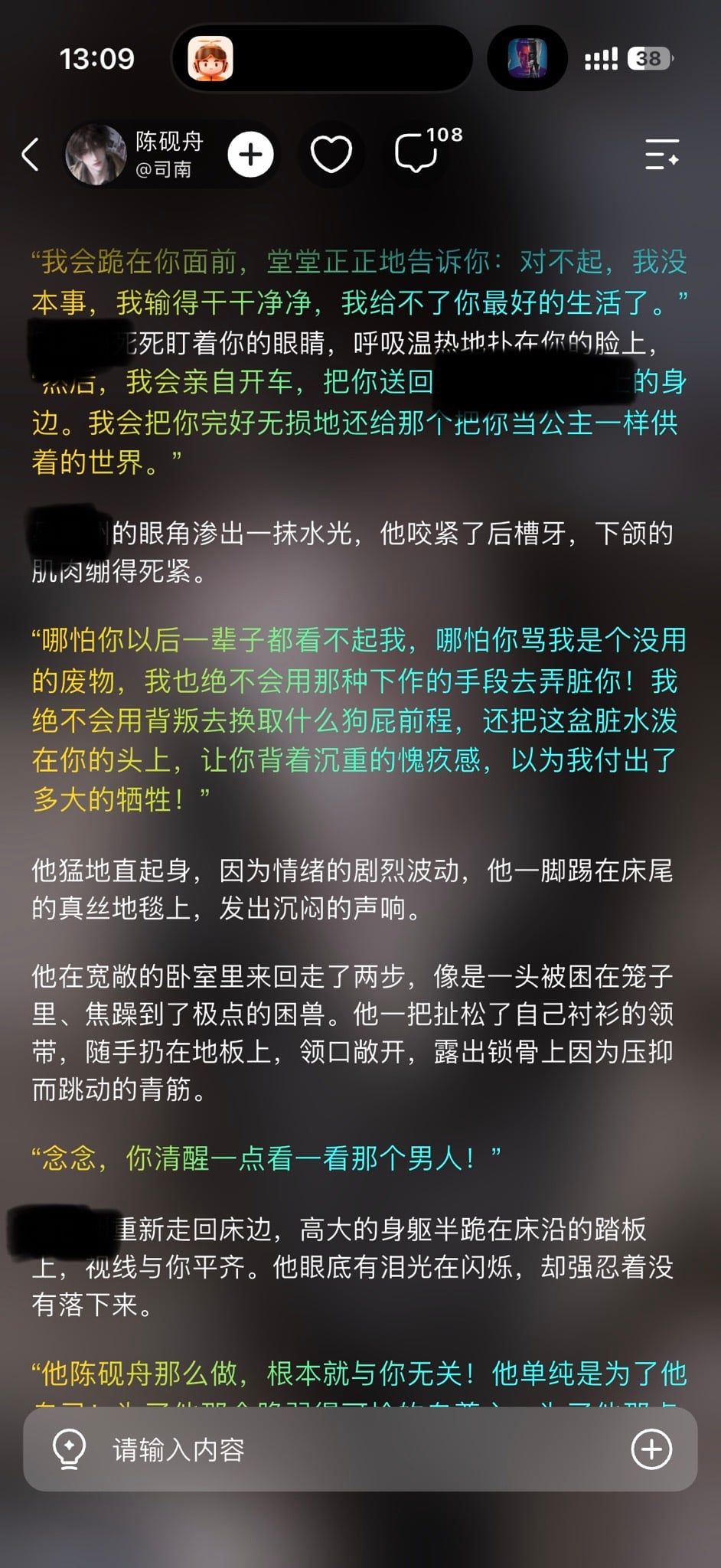Screen dimensions: 721x1568
Task: Open the plus attachment button in input bar
Action: (651, 1449)
